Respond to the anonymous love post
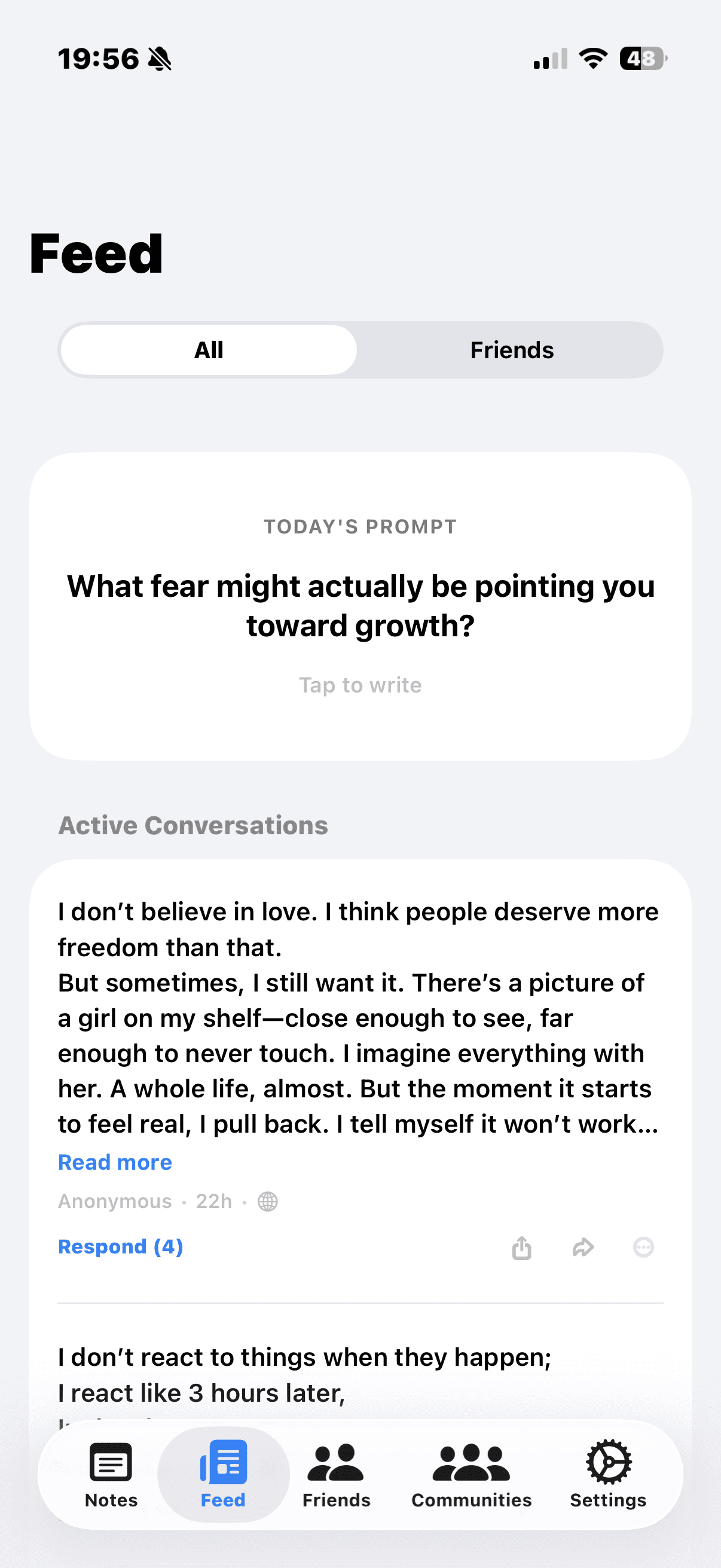 coord(121,1247)
